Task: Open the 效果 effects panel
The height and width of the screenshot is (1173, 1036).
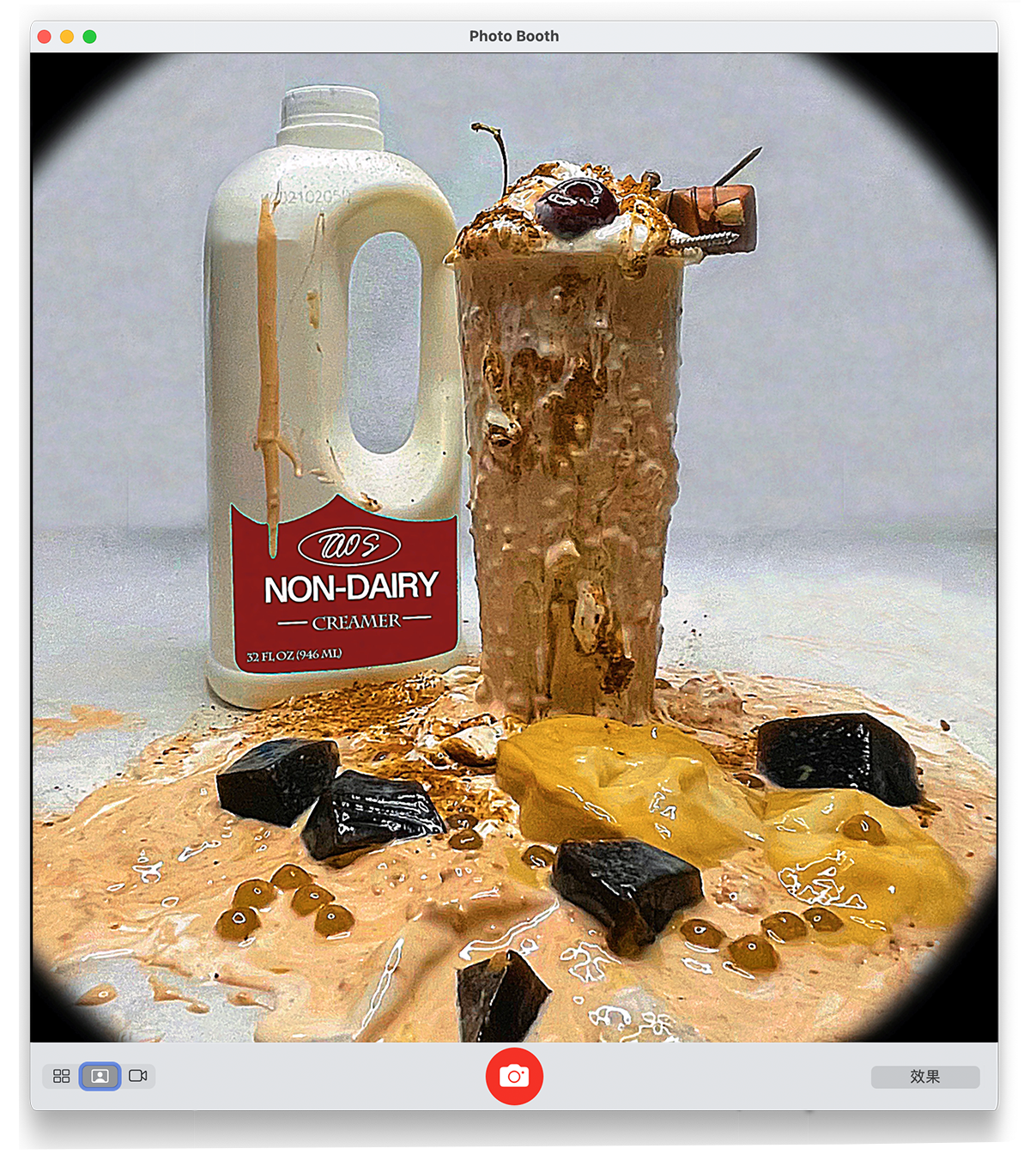Action: [x=924, y=1077]
